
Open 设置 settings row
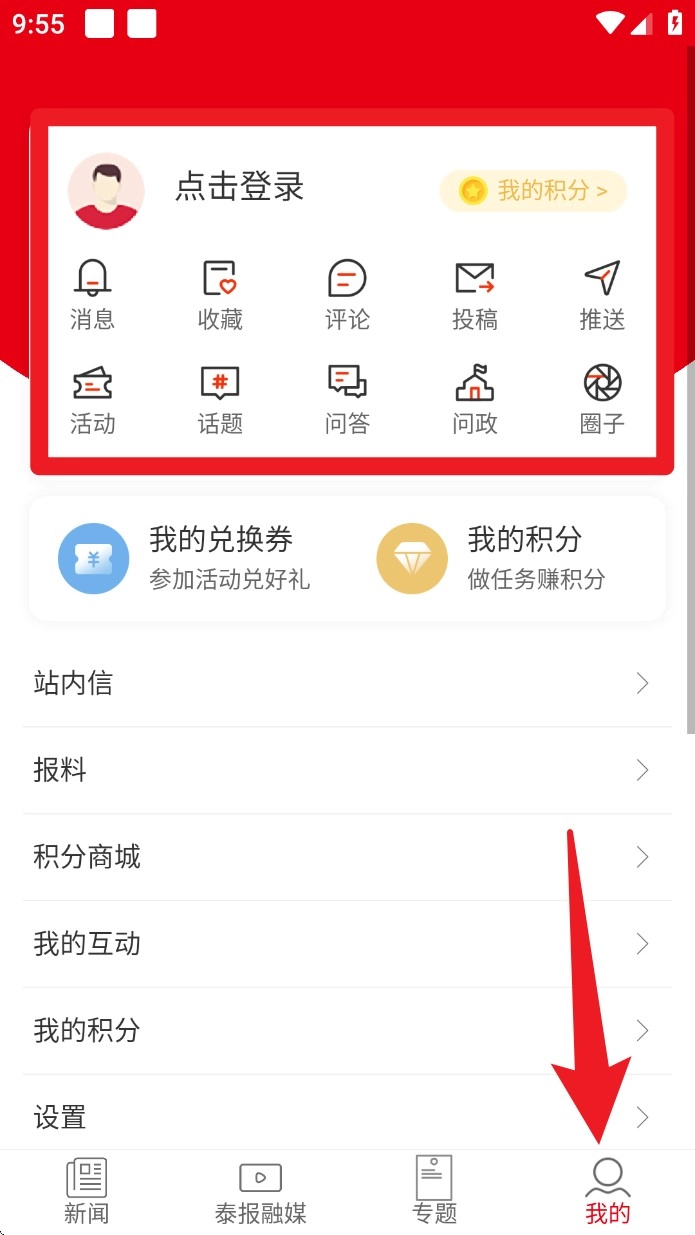tap(346, 1117)
